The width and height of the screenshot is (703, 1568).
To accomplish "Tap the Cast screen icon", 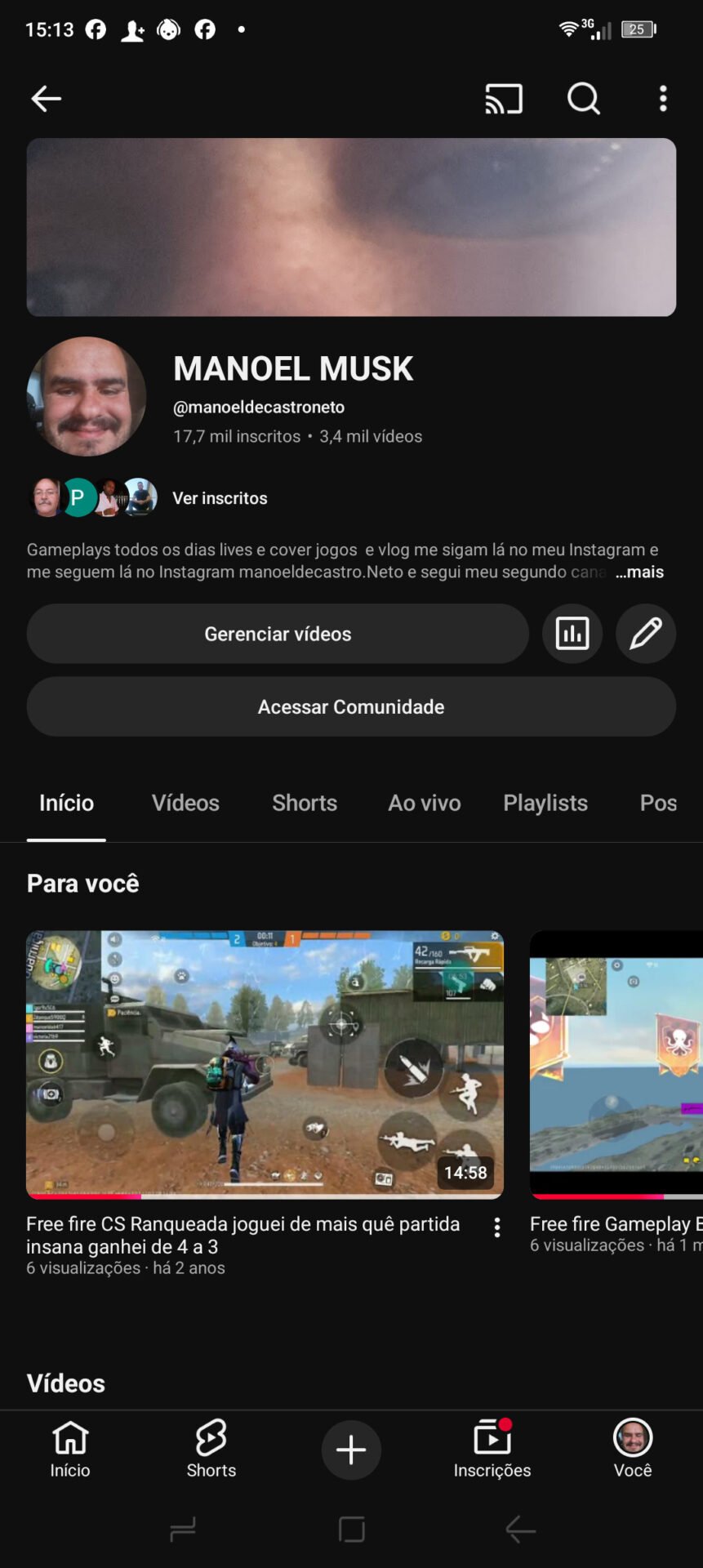I will pos(503,99).
